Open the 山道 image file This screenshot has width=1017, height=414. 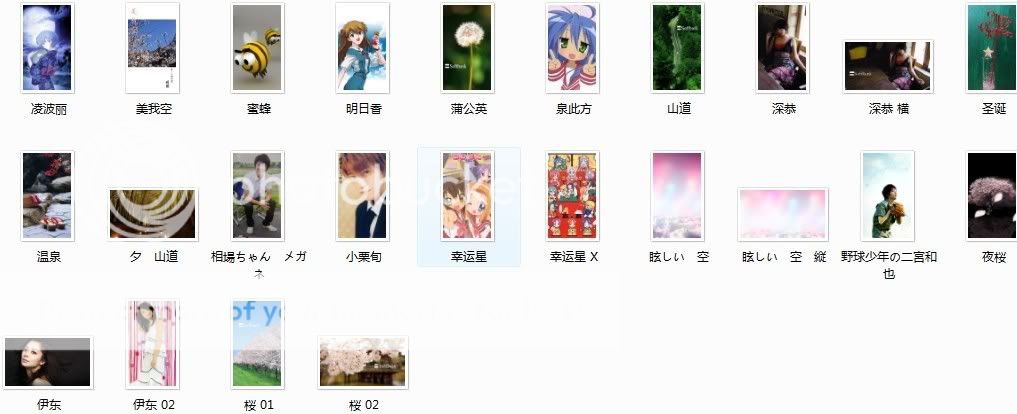pyautogui.click(x=677, y=48)
